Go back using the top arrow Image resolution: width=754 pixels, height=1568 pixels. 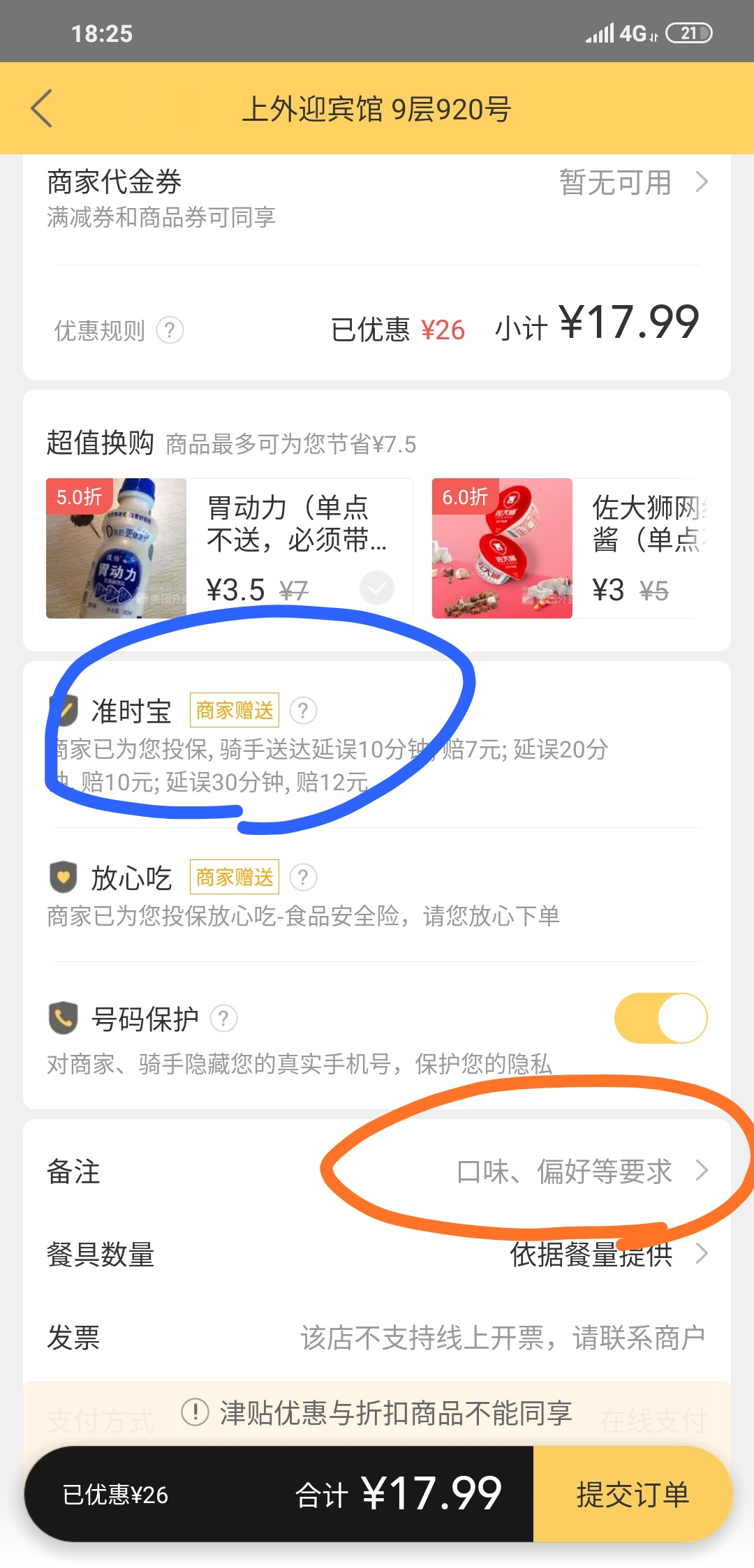(42, 109)
